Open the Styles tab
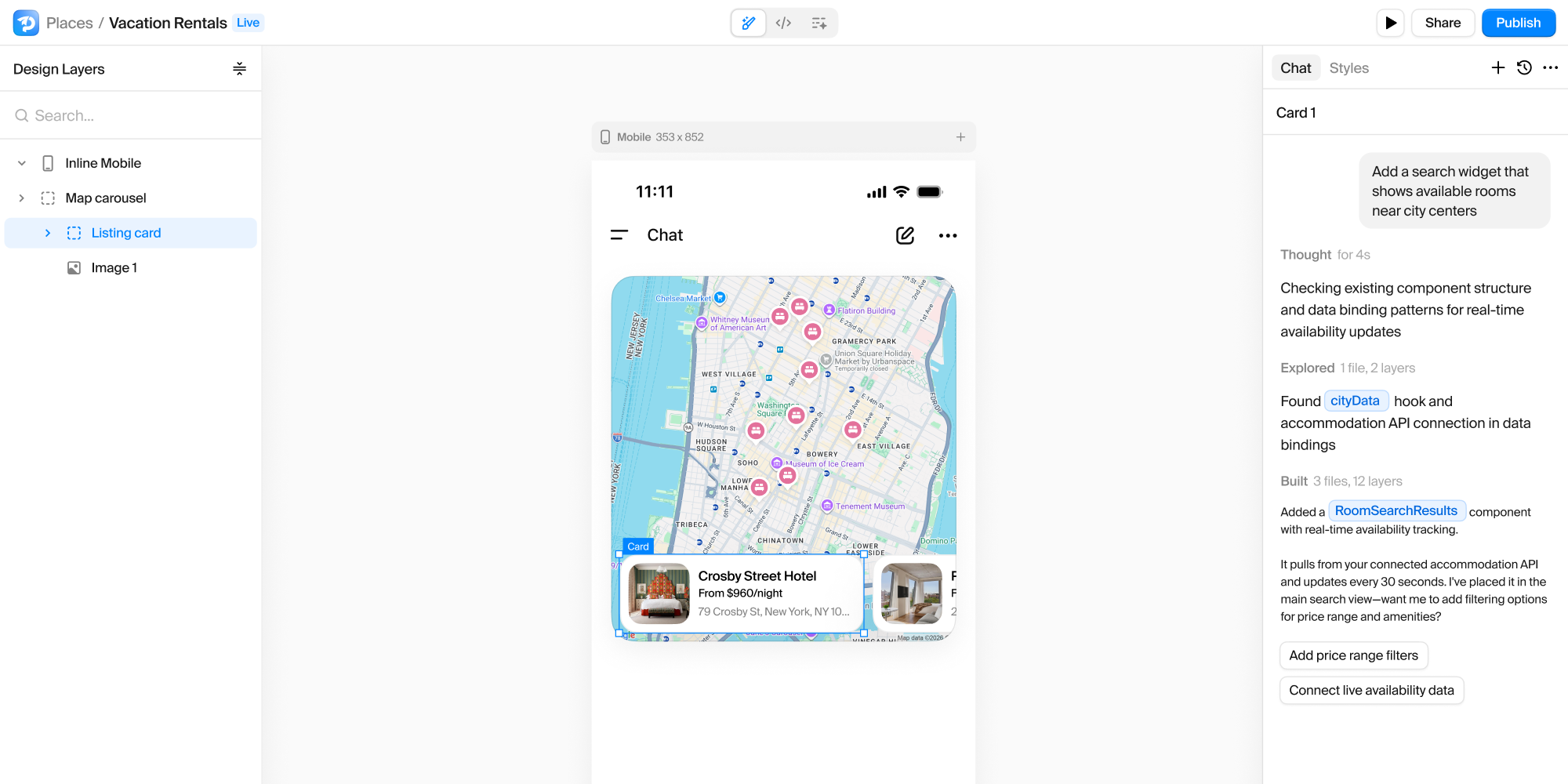1568x784 pixels. click(1348, 68)
